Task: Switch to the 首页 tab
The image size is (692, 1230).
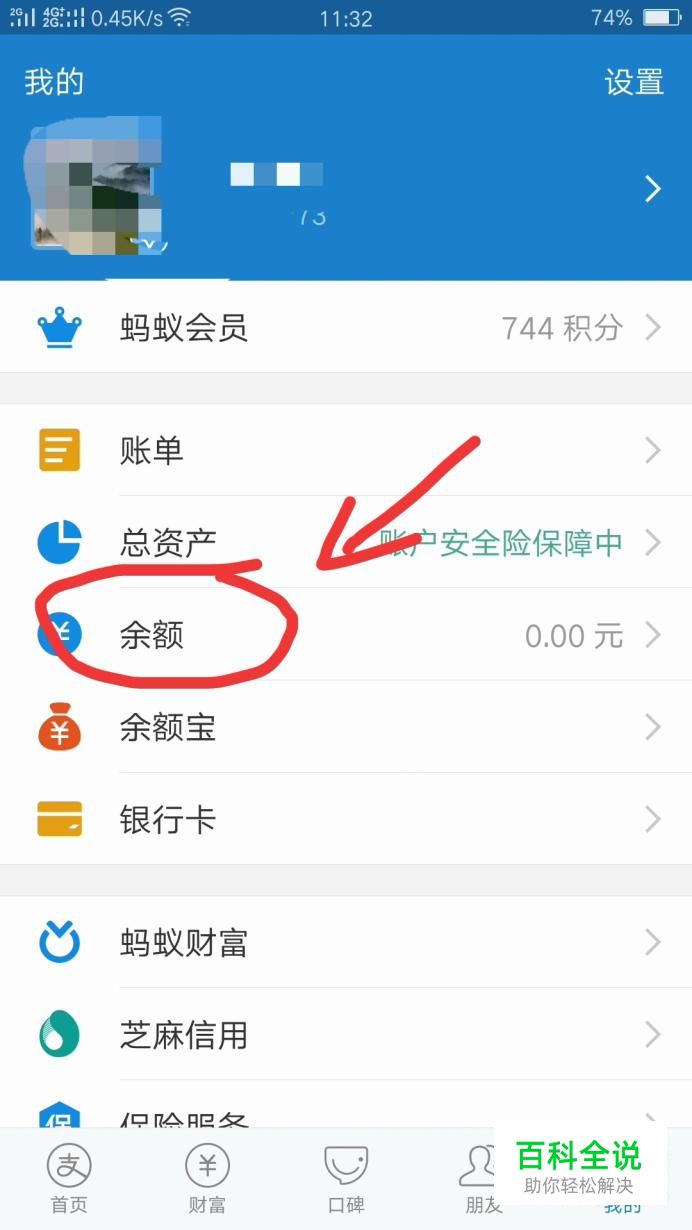Action: (69, 1179)
